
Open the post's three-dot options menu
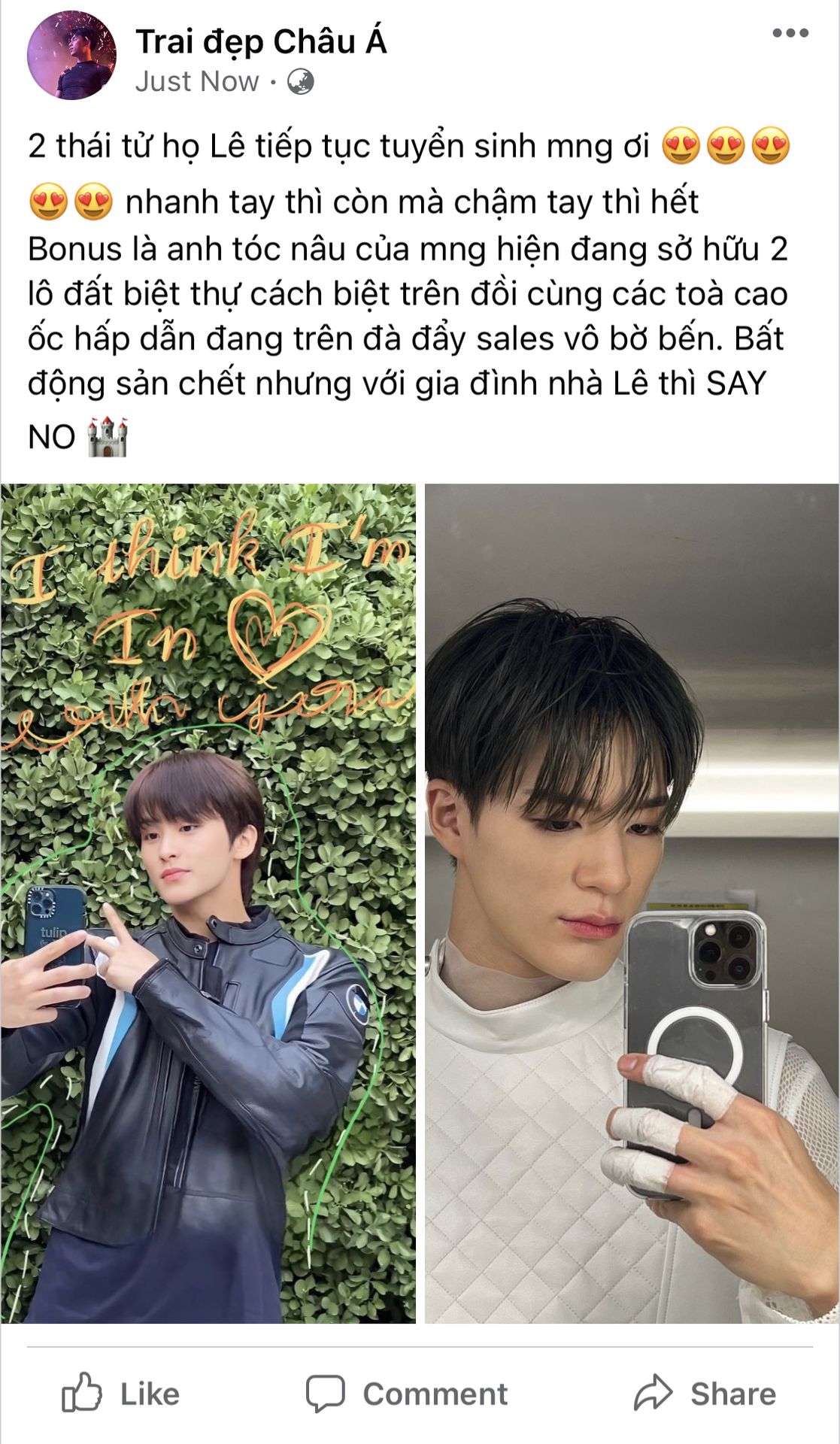tap(790, 33)
